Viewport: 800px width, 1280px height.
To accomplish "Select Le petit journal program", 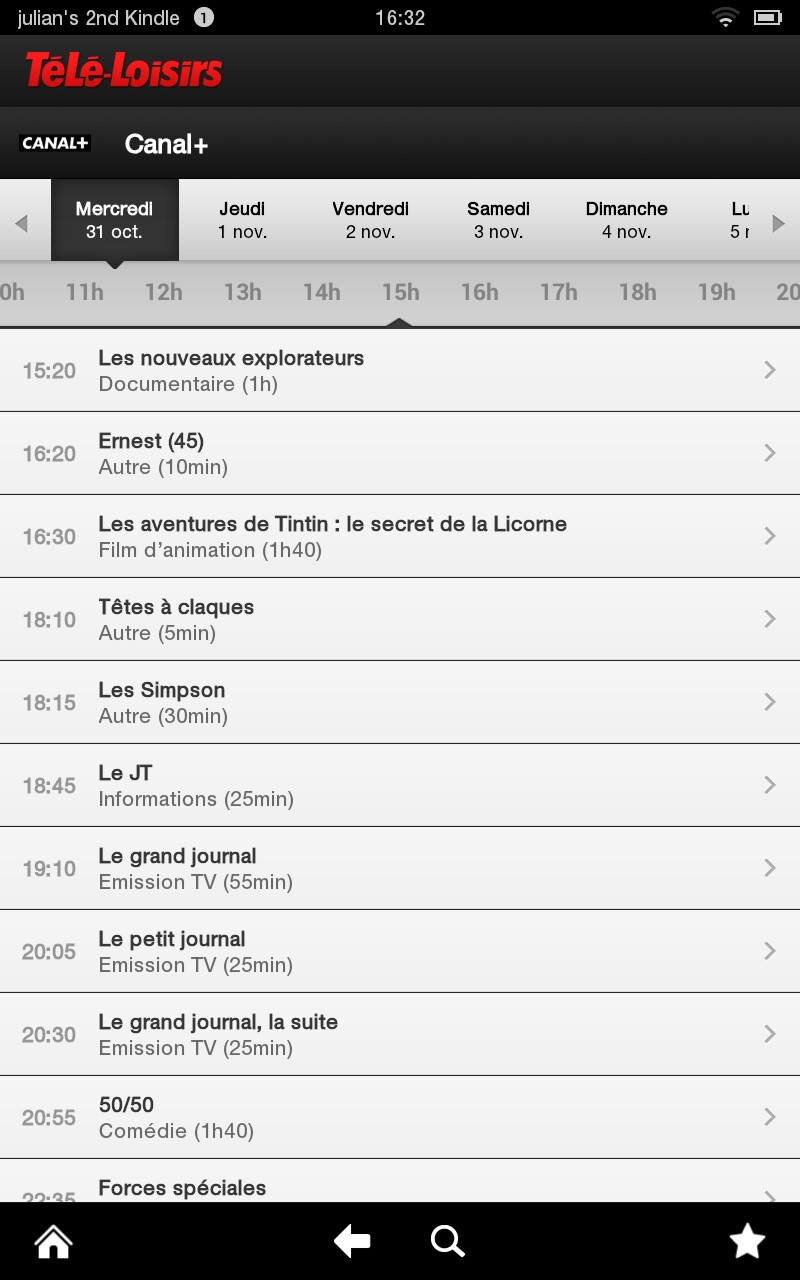I will click(x=400, y=950).
